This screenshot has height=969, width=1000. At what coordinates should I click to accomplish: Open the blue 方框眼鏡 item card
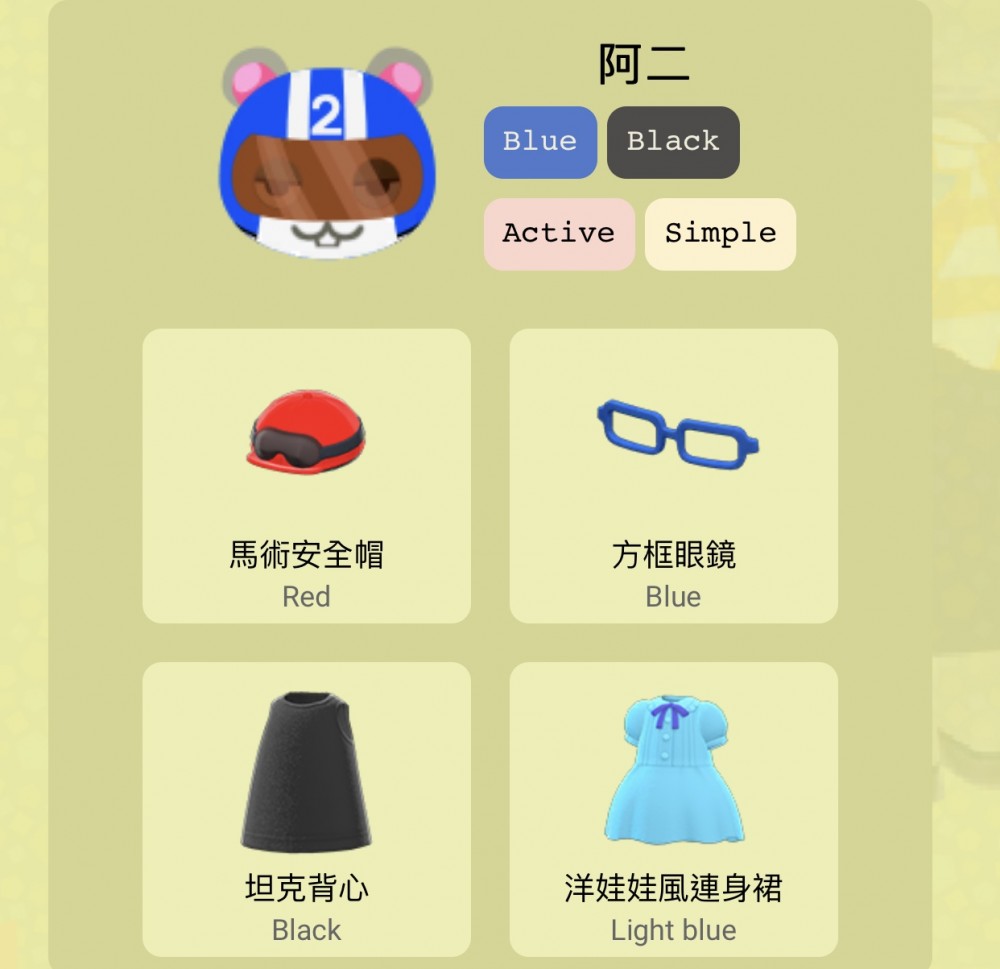673,476
